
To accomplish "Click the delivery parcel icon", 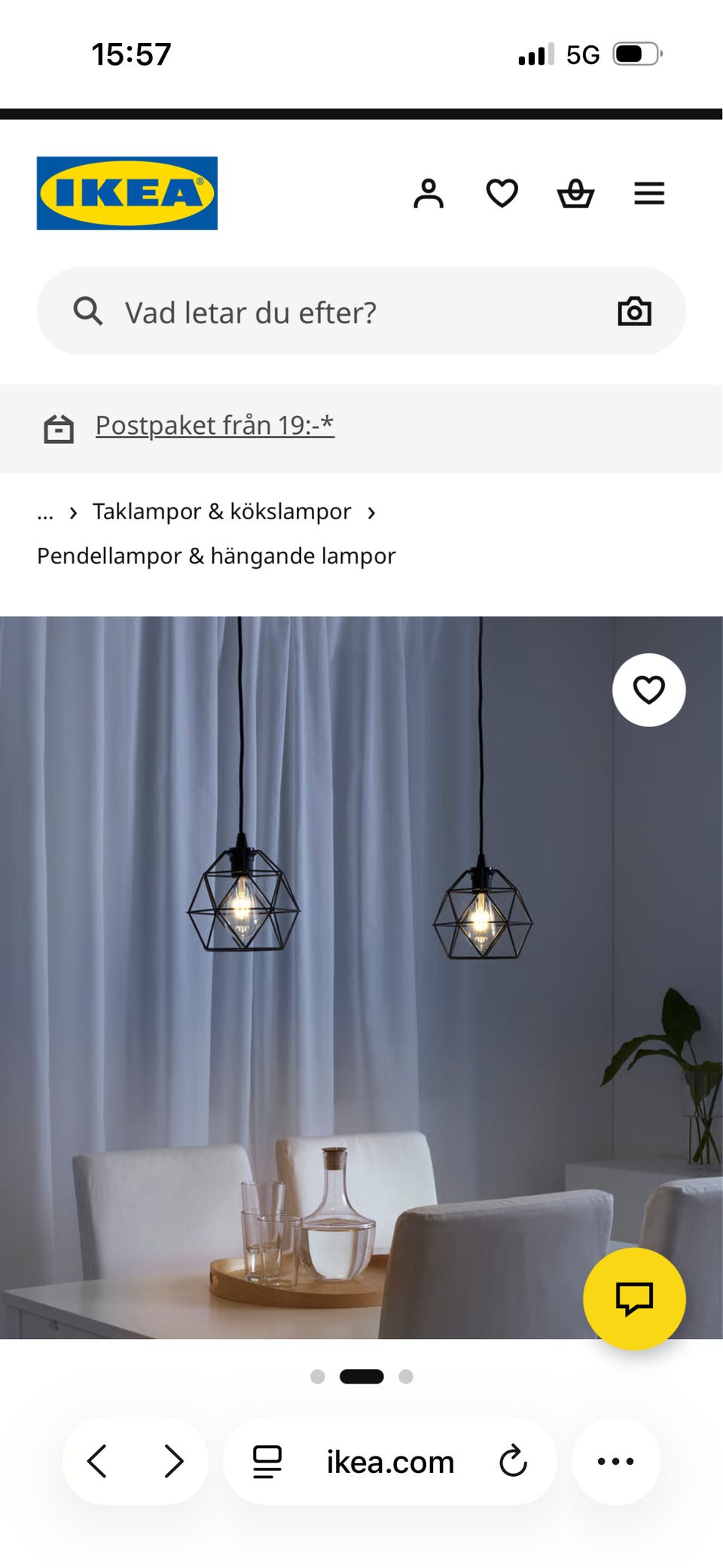I will pyautogui.click(x=58, y=426).
